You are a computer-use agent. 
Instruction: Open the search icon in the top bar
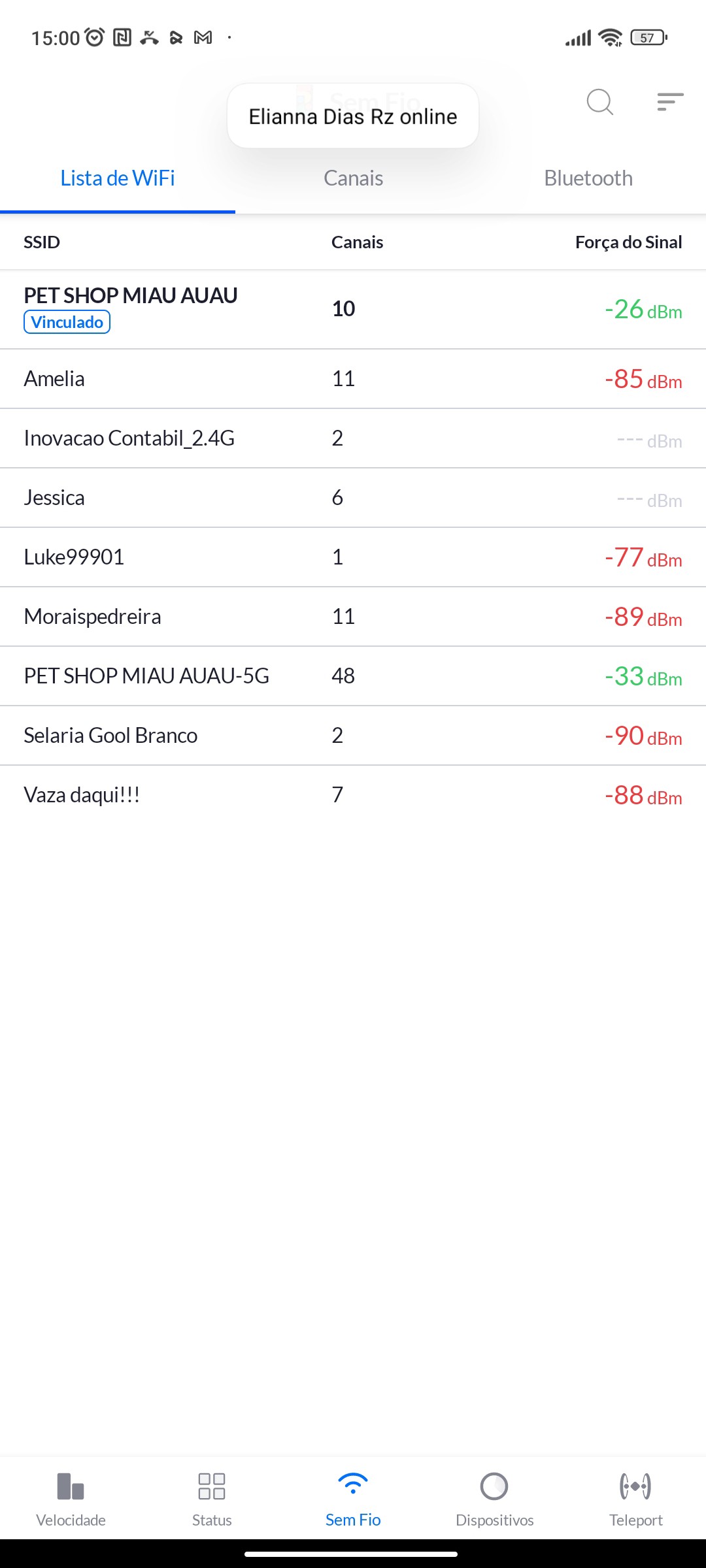pyautogui.click(x=599, y=102)
